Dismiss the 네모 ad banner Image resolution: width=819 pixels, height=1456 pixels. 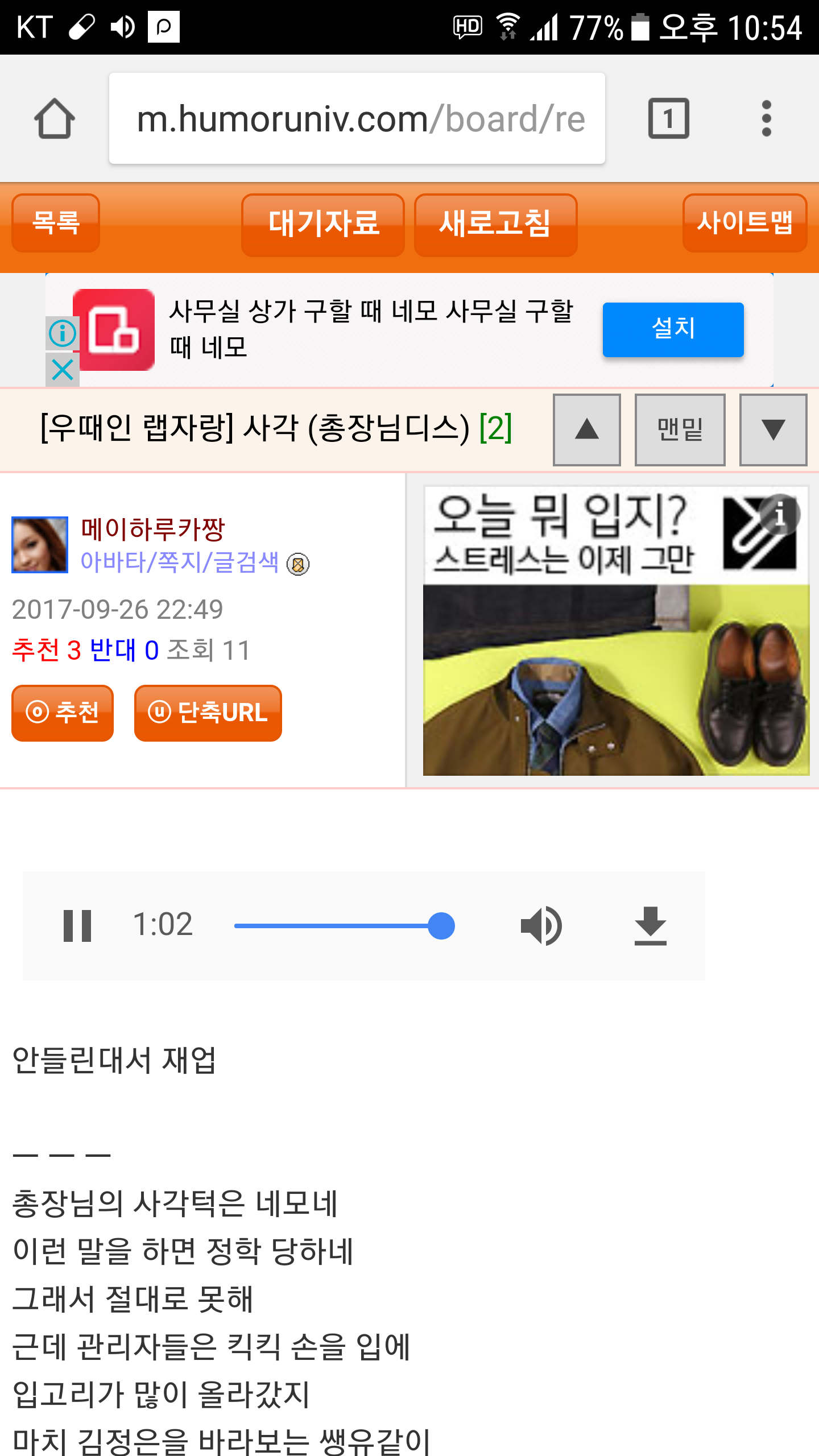click(63, 370)
